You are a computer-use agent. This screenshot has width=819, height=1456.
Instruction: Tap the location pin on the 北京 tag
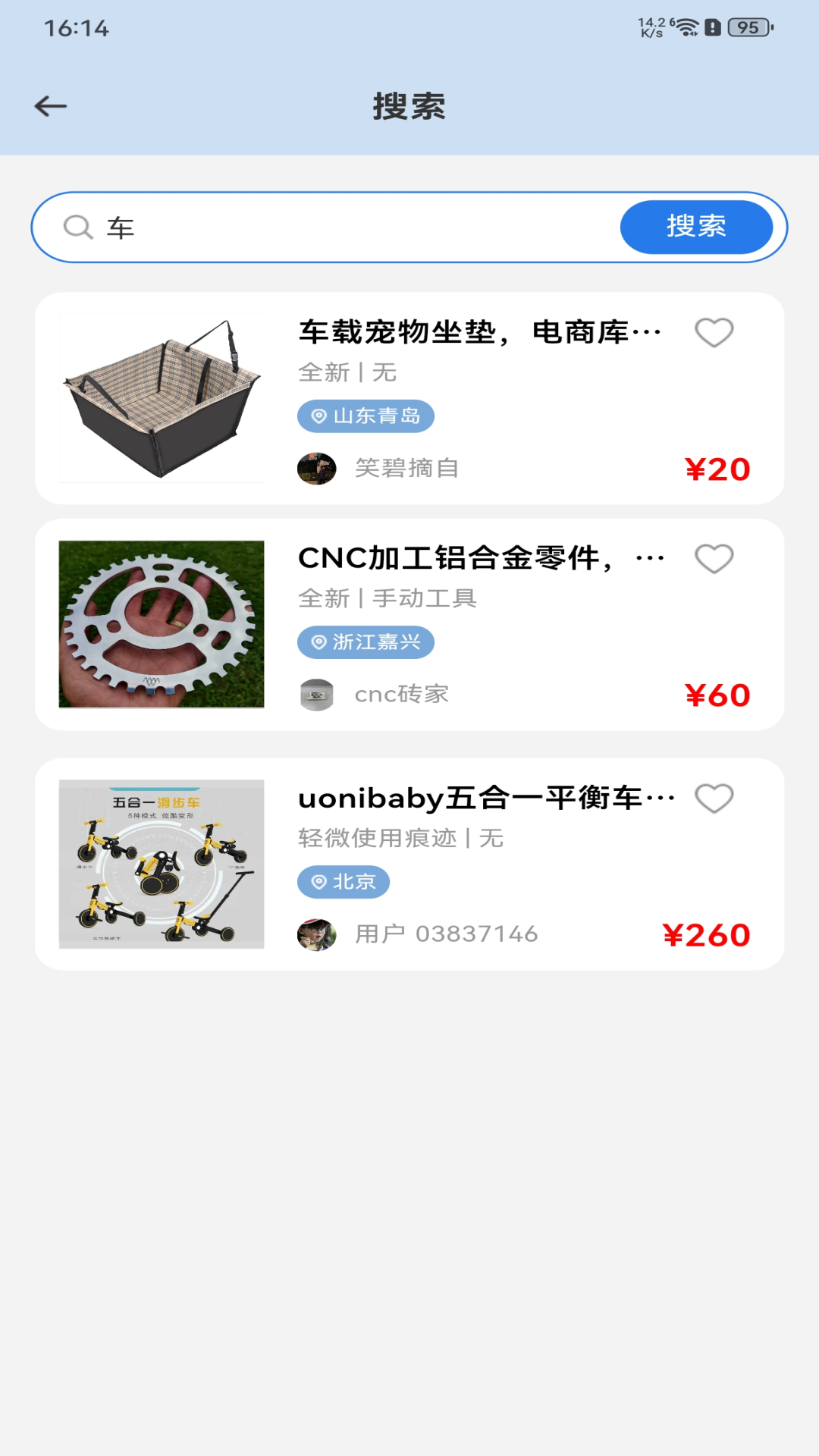(318, 882)
